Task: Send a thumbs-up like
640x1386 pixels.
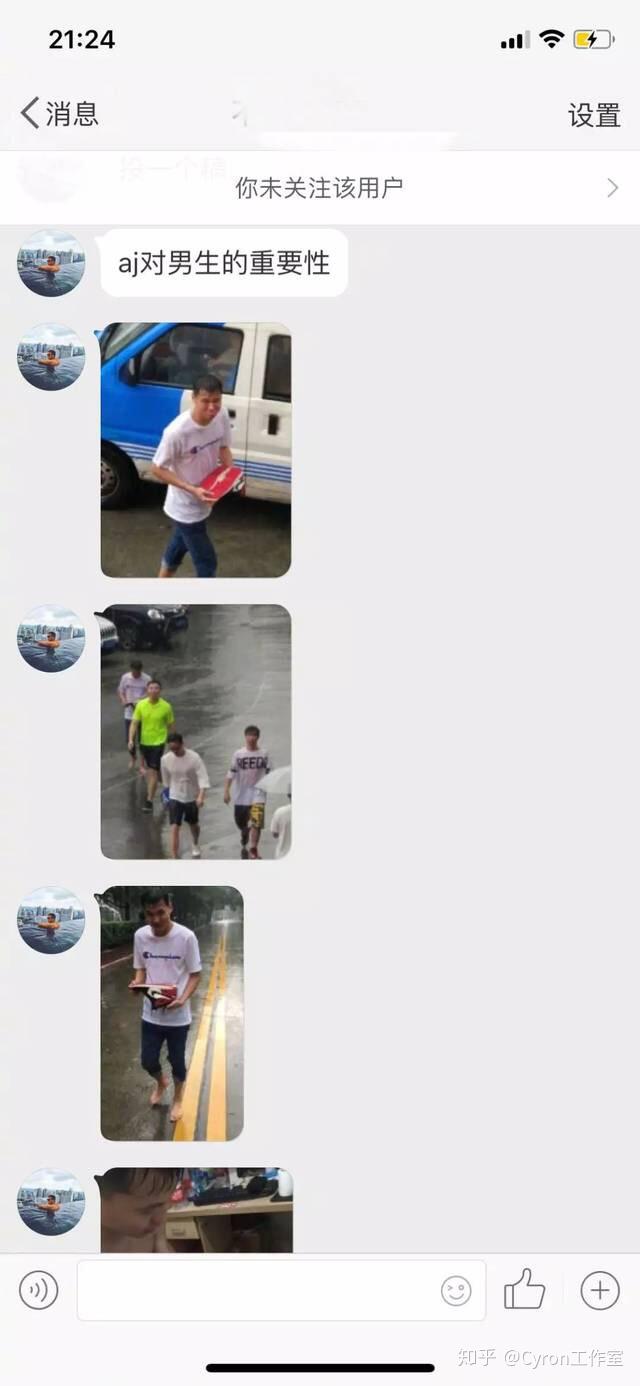Action: [x=524, y=1290]
